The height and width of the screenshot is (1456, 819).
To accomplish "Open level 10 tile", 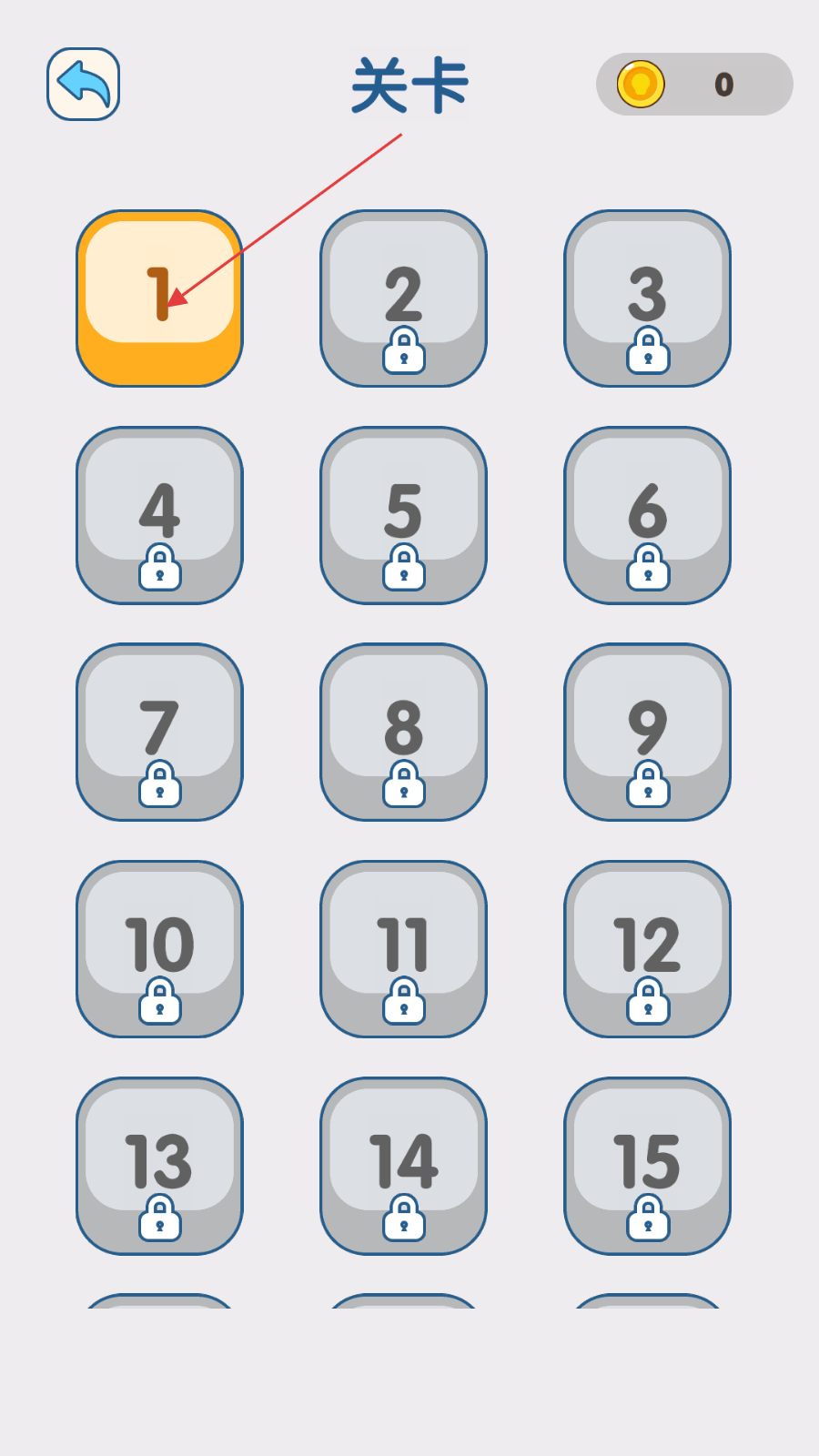I will click(x=159, y=949).
